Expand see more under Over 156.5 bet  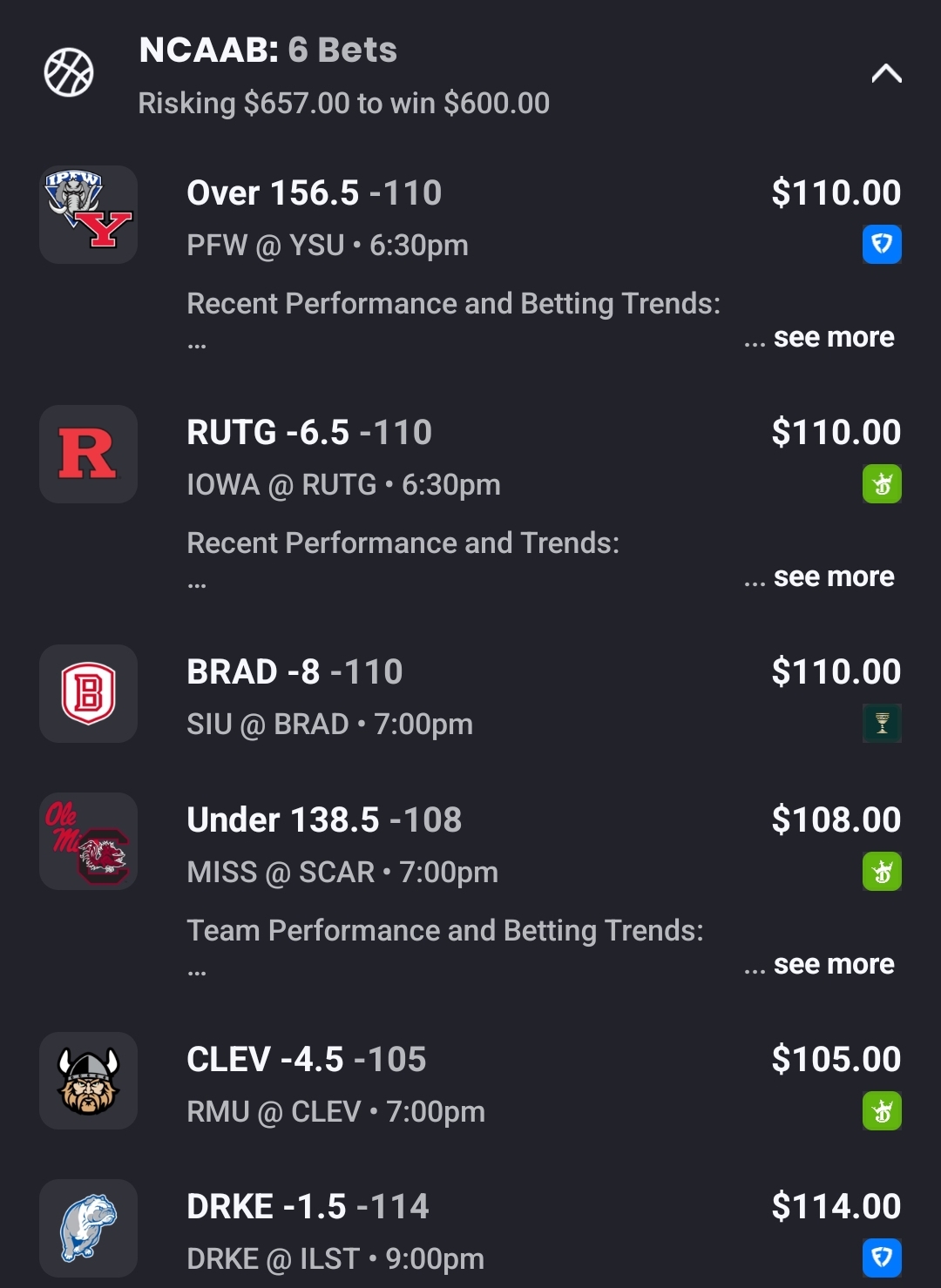[833, 337]
